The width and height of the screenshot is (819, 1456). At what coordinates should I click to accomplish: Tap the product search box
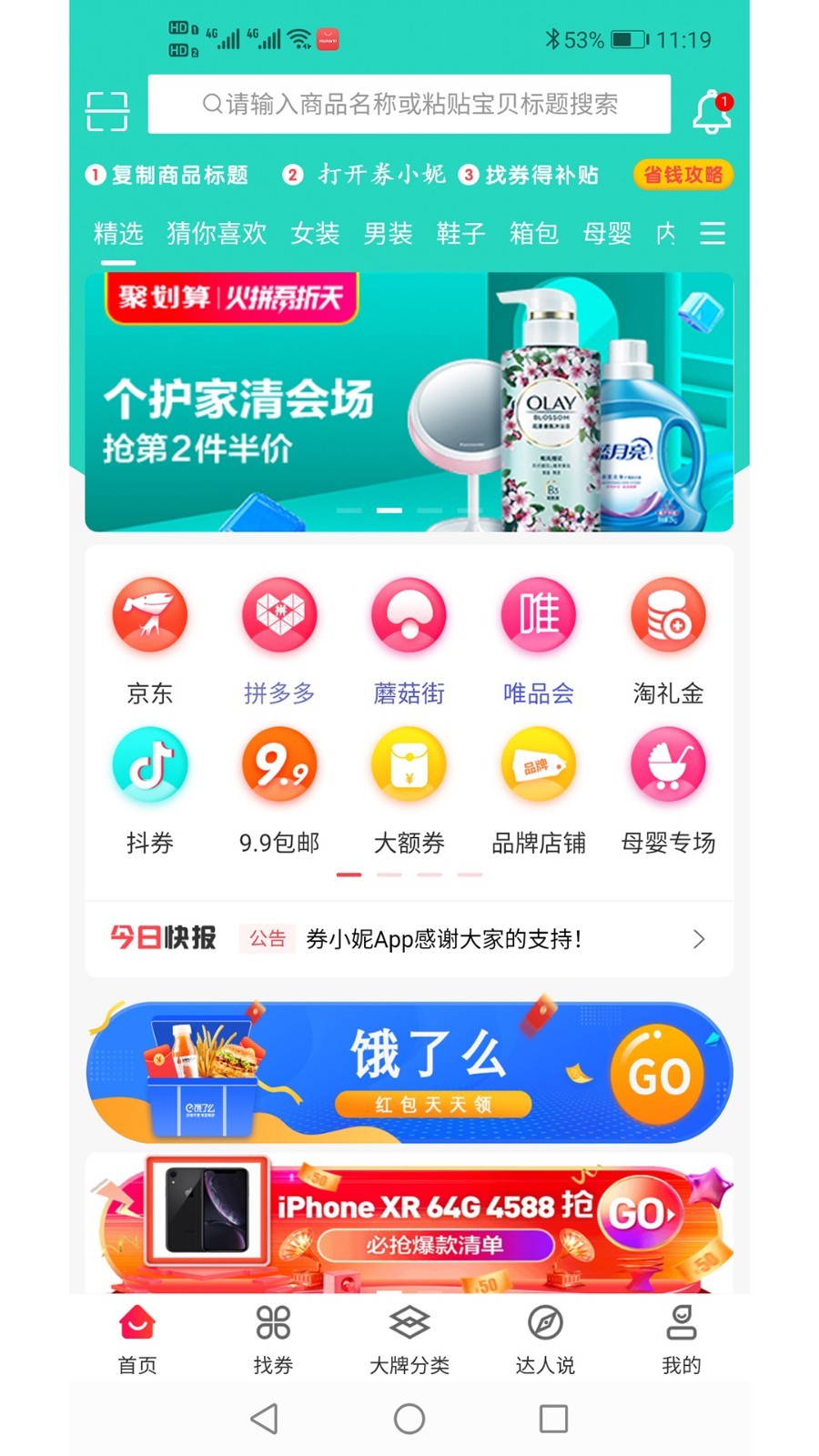[409, 105]
